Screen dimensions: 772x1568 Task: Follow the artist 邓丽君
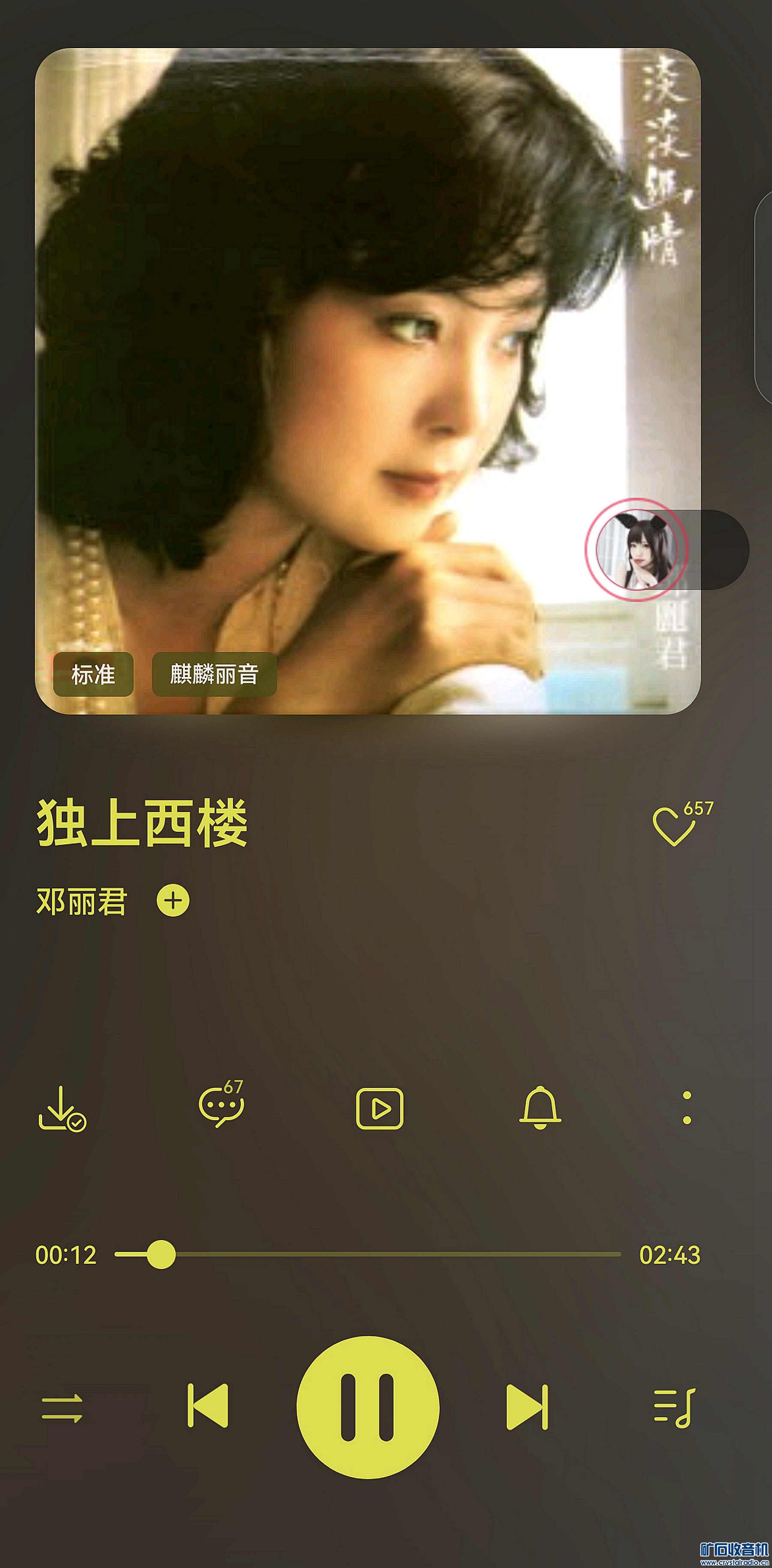click(173, 900)
